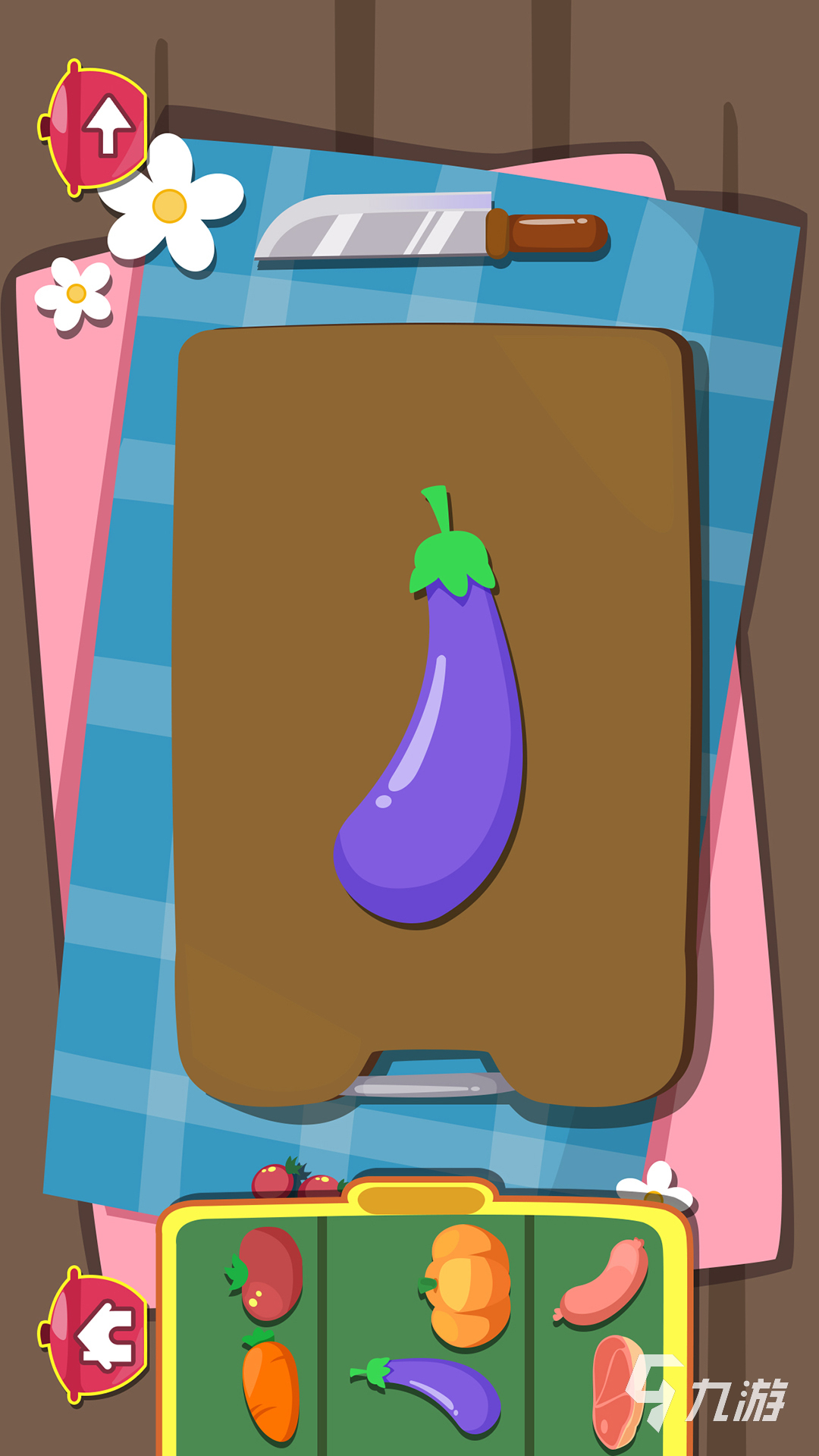Pick the carrot in the tray

[x=270, y=1389]
